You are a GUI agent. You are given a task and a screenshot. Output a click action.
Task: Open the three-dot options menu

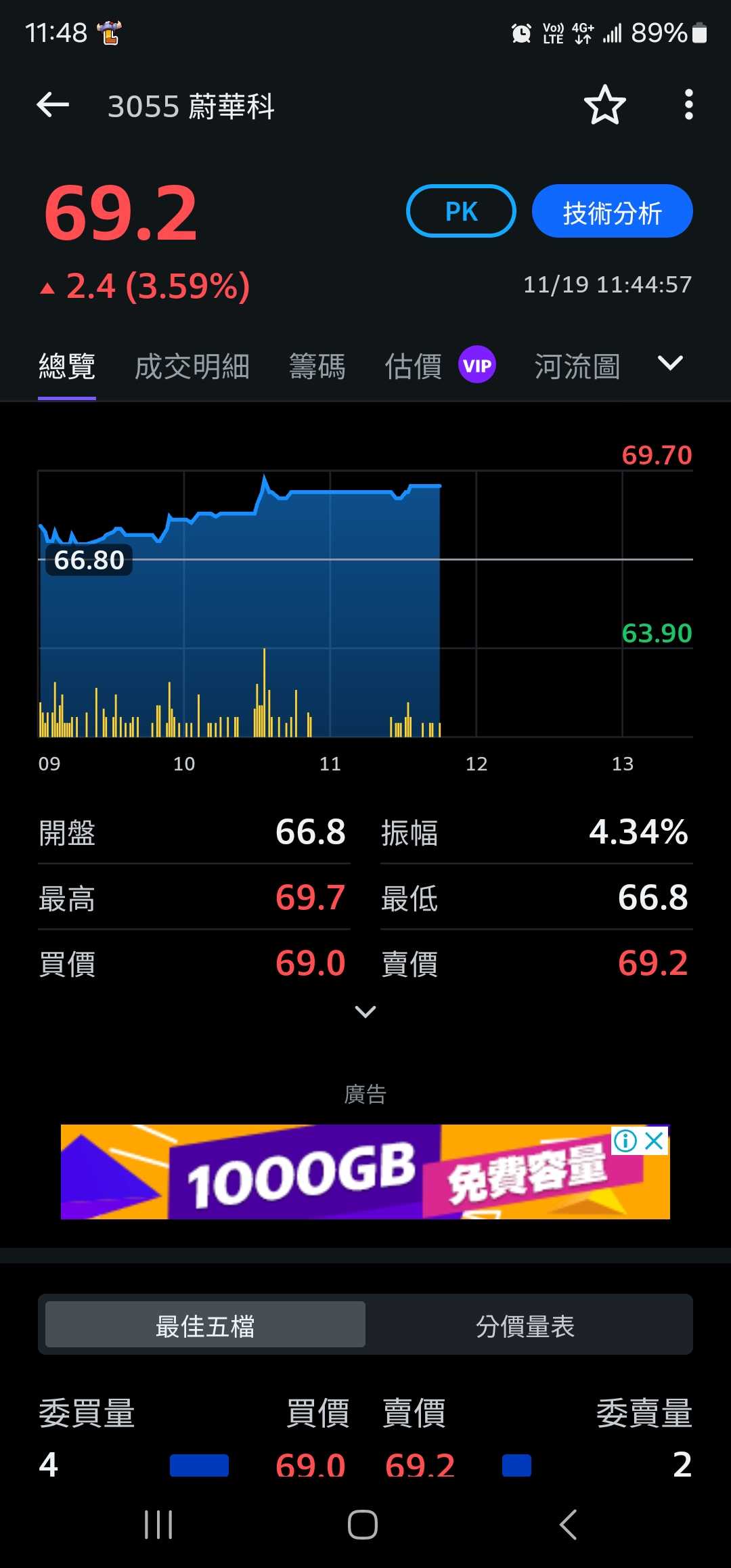(x=688, y=105)
